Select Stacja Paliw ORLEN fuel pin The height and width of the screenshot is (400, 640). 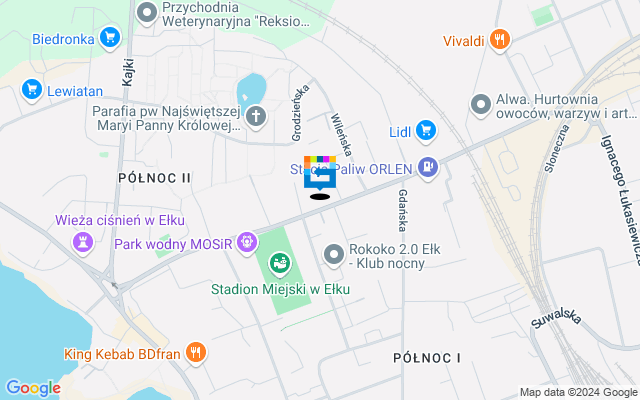point(428,167)
